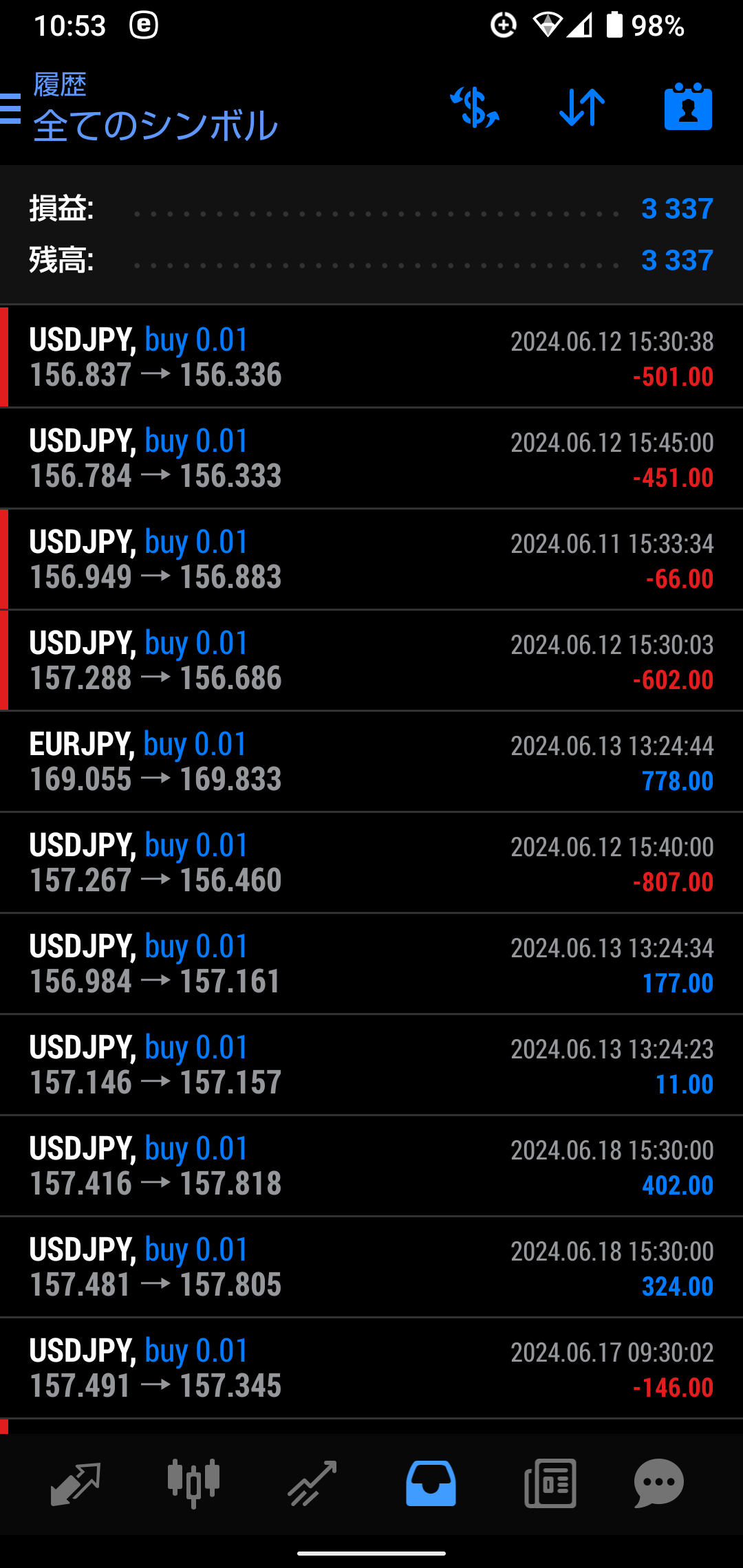Screen dimensions: 743x1568
Task: View USDJPY trade with profit 402.00
Action: point(371,1166)
